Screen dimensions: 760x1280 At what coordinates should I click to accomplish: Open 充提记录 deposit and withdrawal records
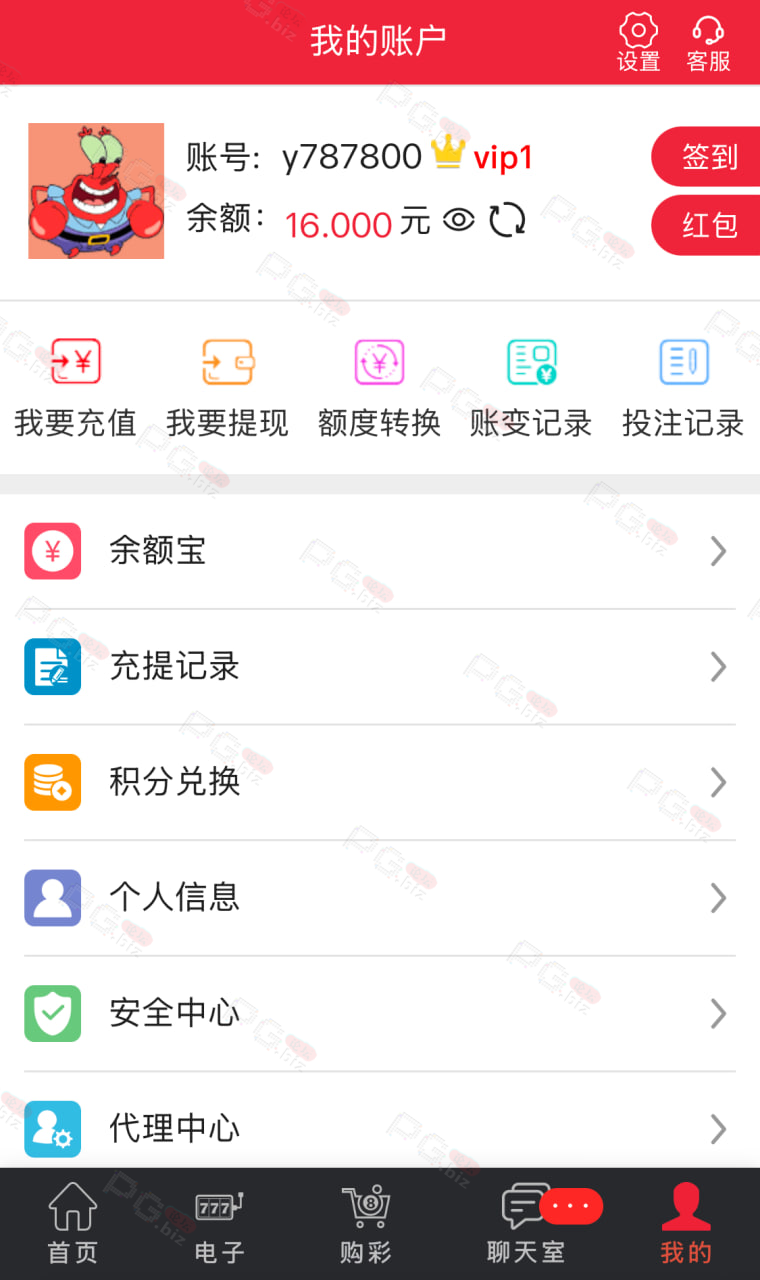(380, 667)
